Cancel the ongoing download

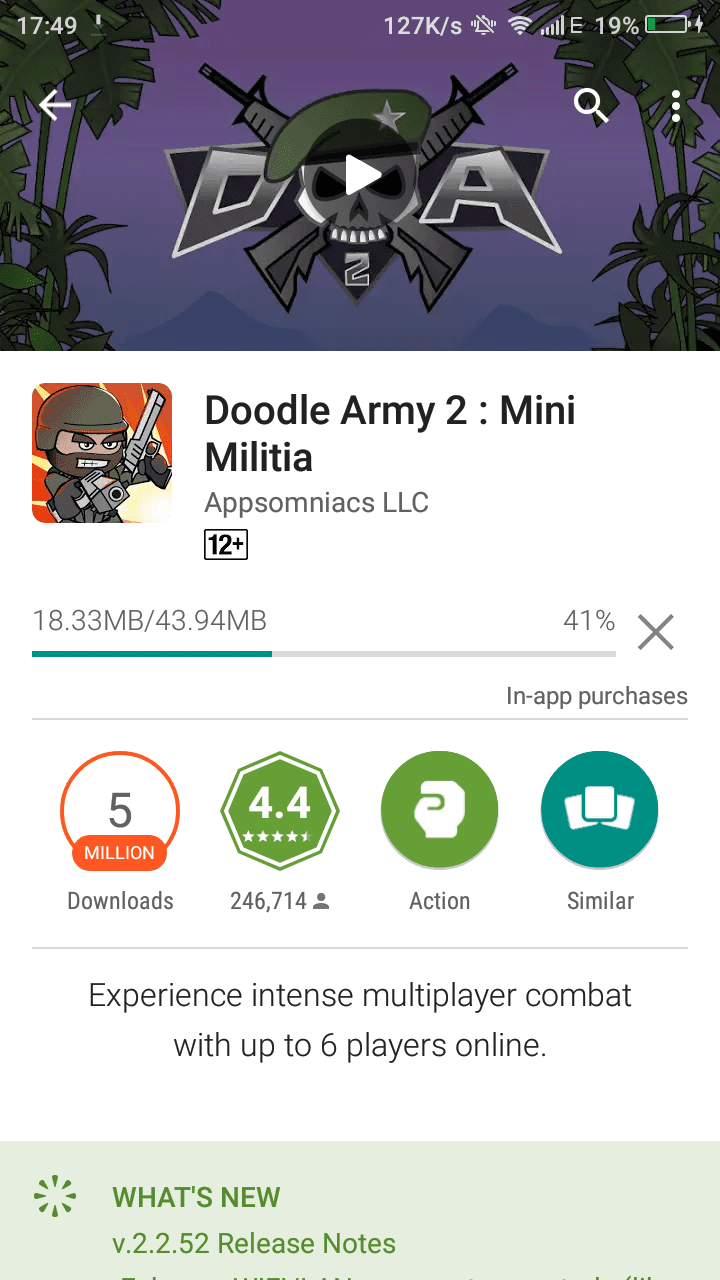tap(656, 632)
